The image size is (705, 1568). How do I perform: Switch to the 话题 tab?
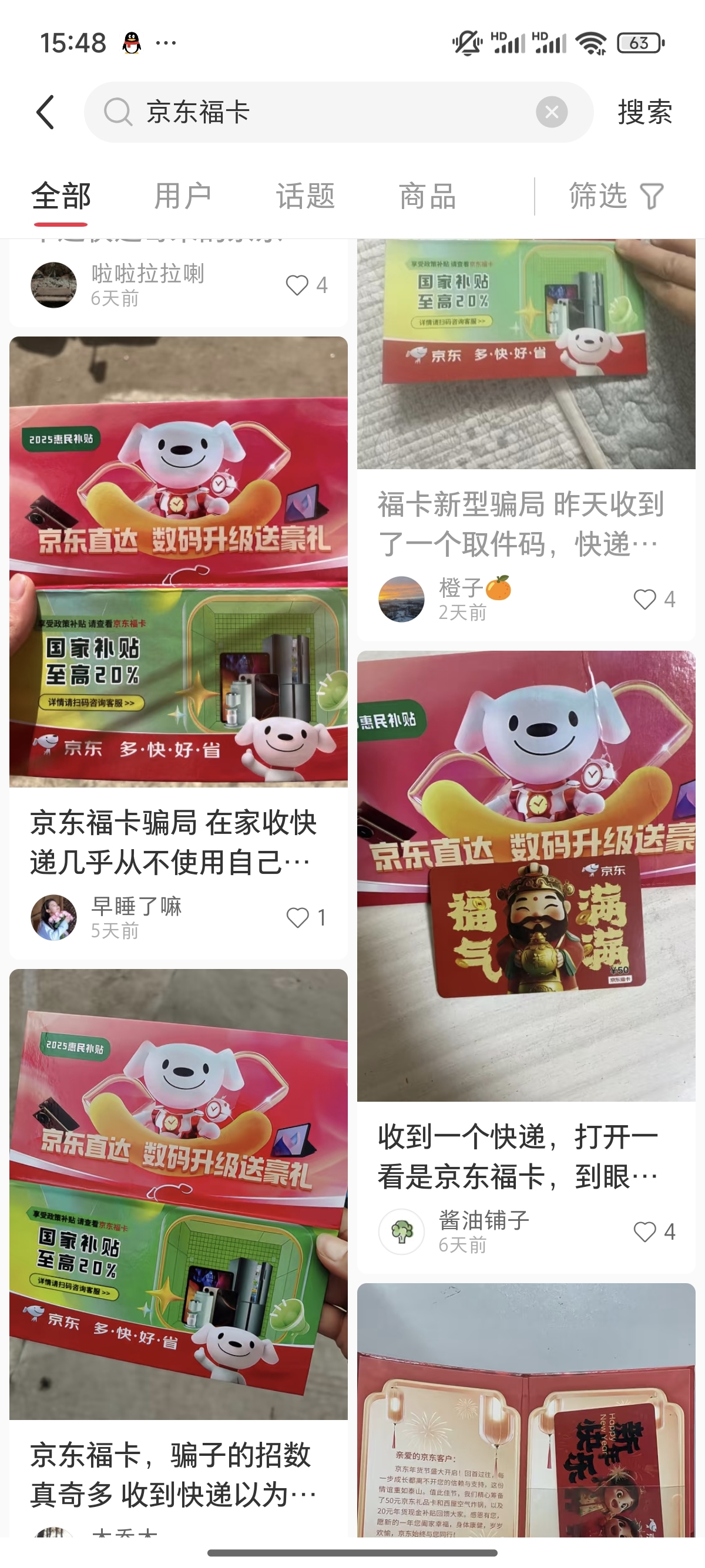[x=305, y=196]
